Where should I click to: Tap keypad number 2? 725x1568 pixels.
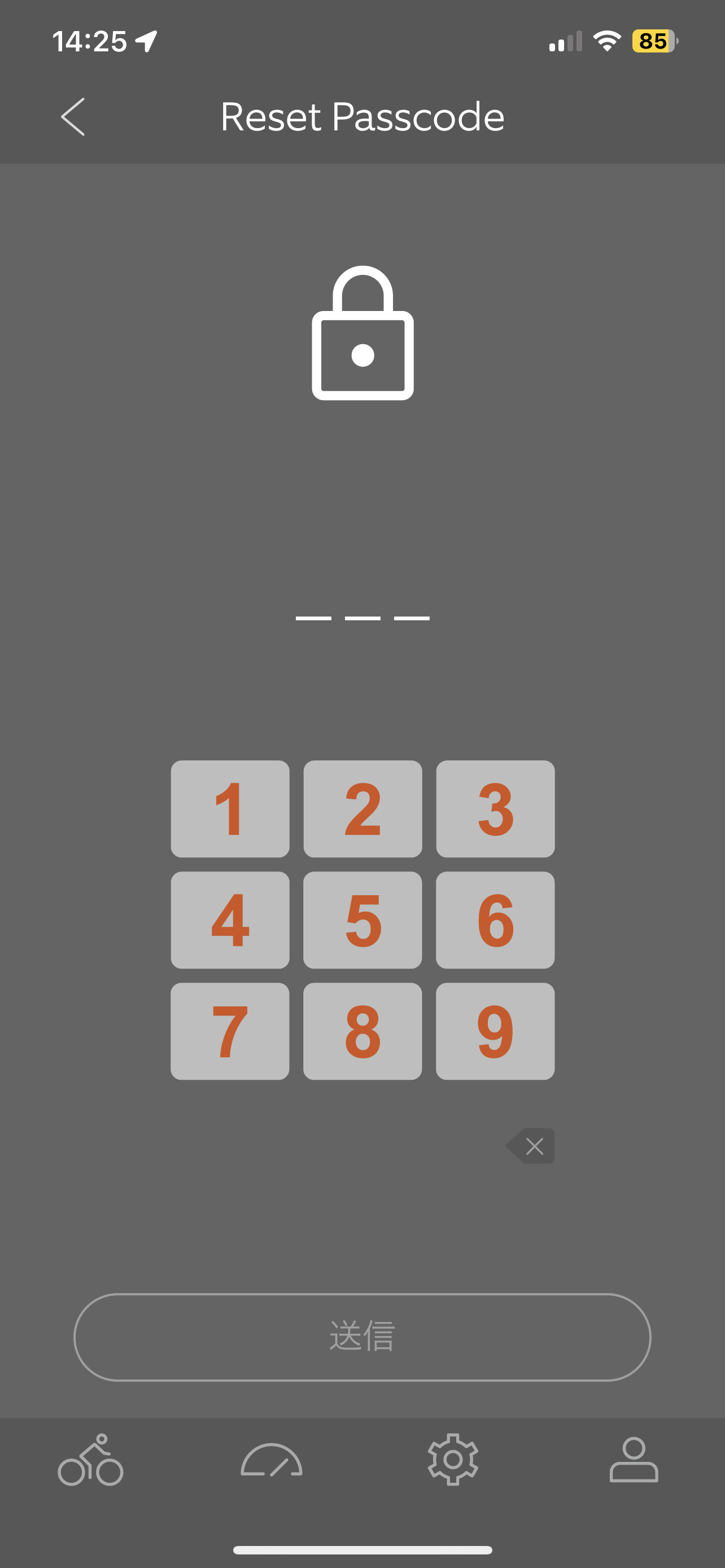(363, 808)
